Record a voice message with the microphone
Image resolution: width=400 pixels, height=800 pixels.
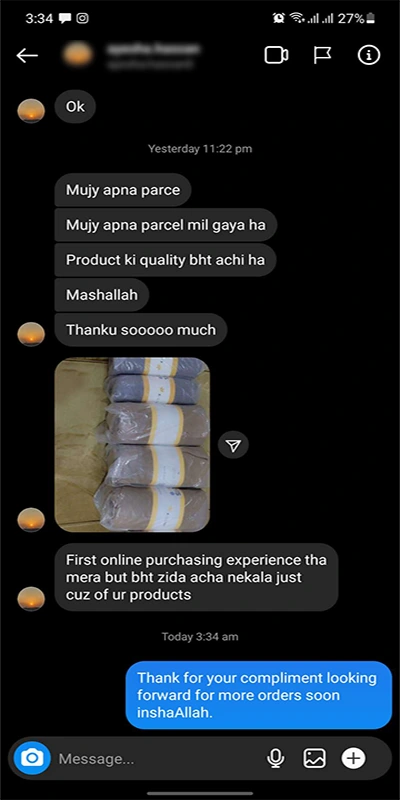276,759
